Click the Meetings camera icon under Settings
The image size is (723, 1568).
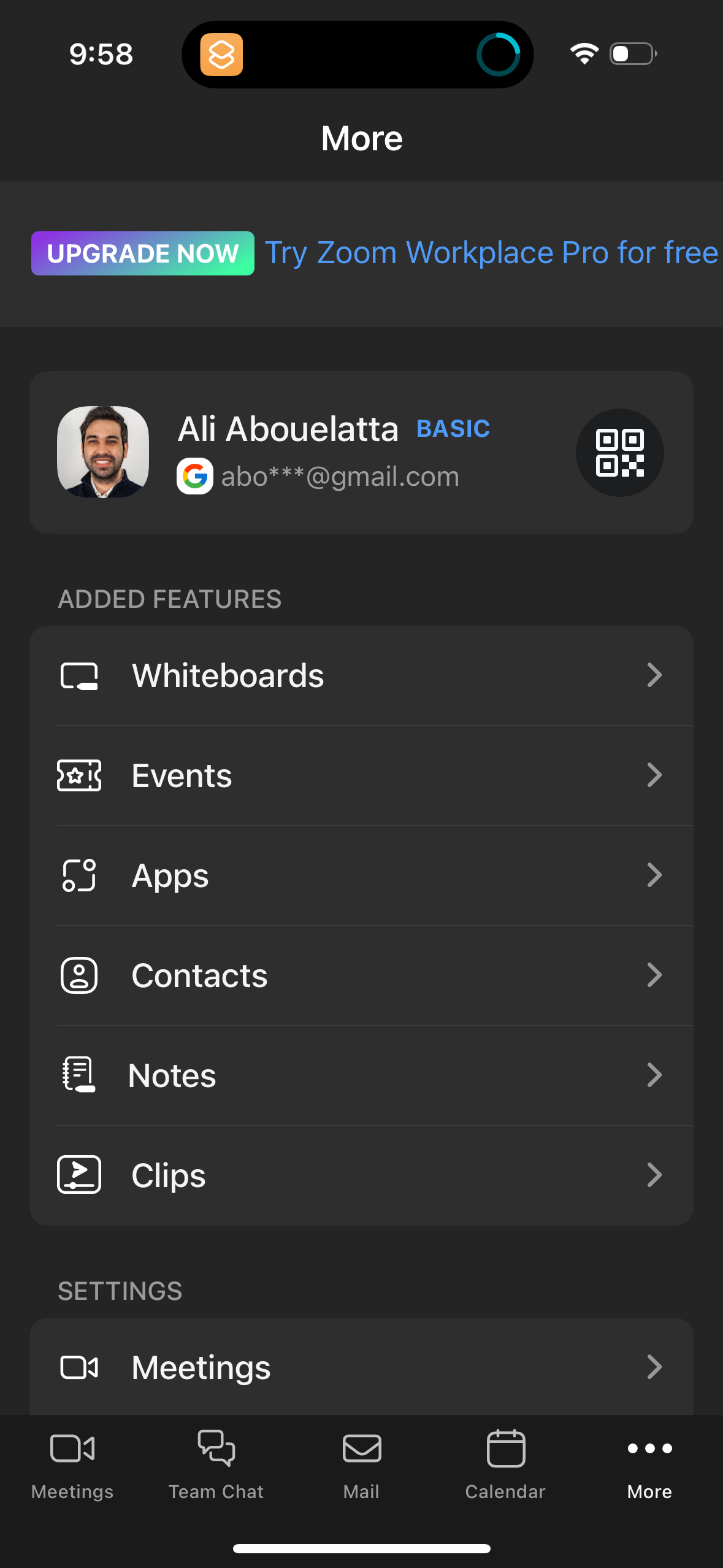pos(78,1367)
